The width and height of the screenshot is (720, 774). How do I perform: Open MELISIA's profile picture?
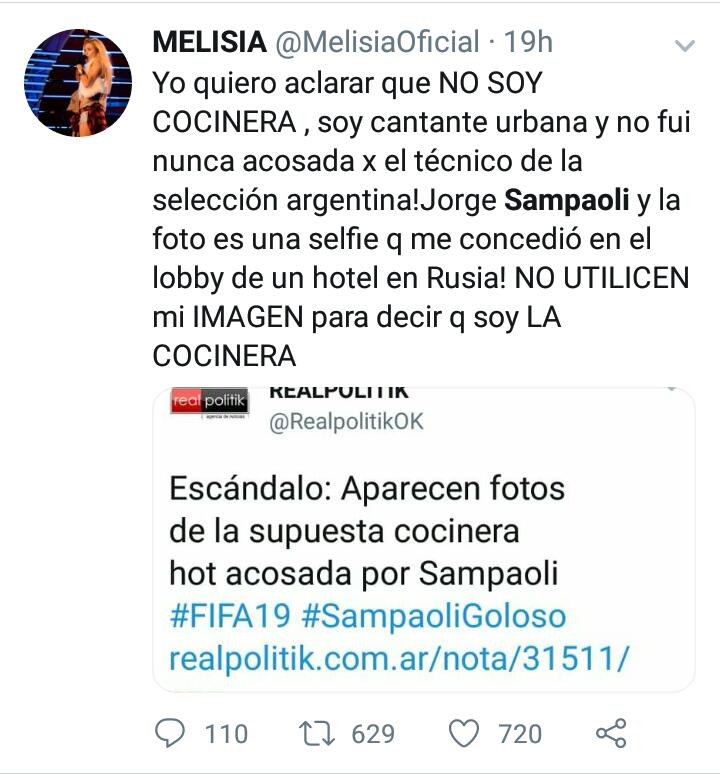click(77, 82)
